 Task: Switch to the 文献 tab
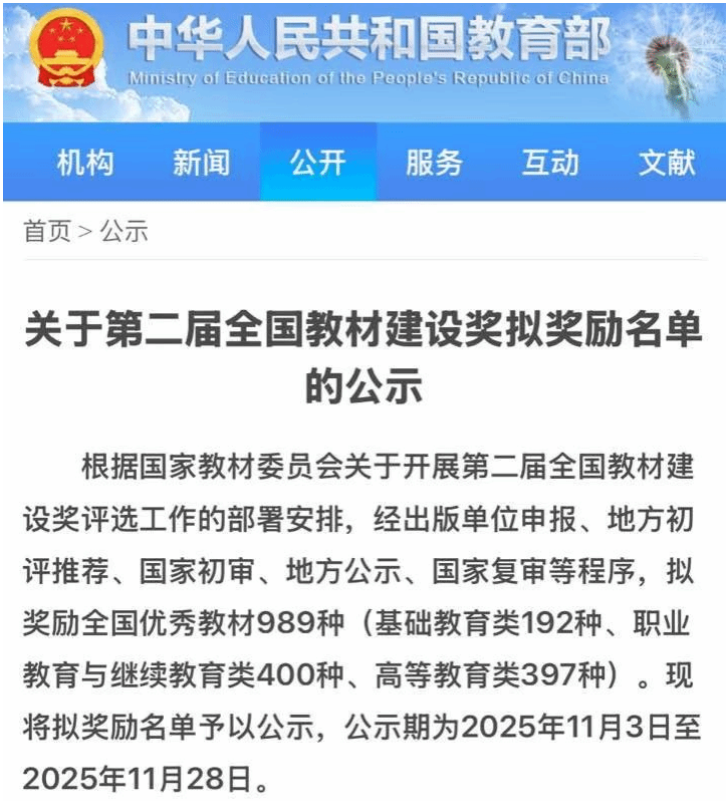[x=667, y=163]
